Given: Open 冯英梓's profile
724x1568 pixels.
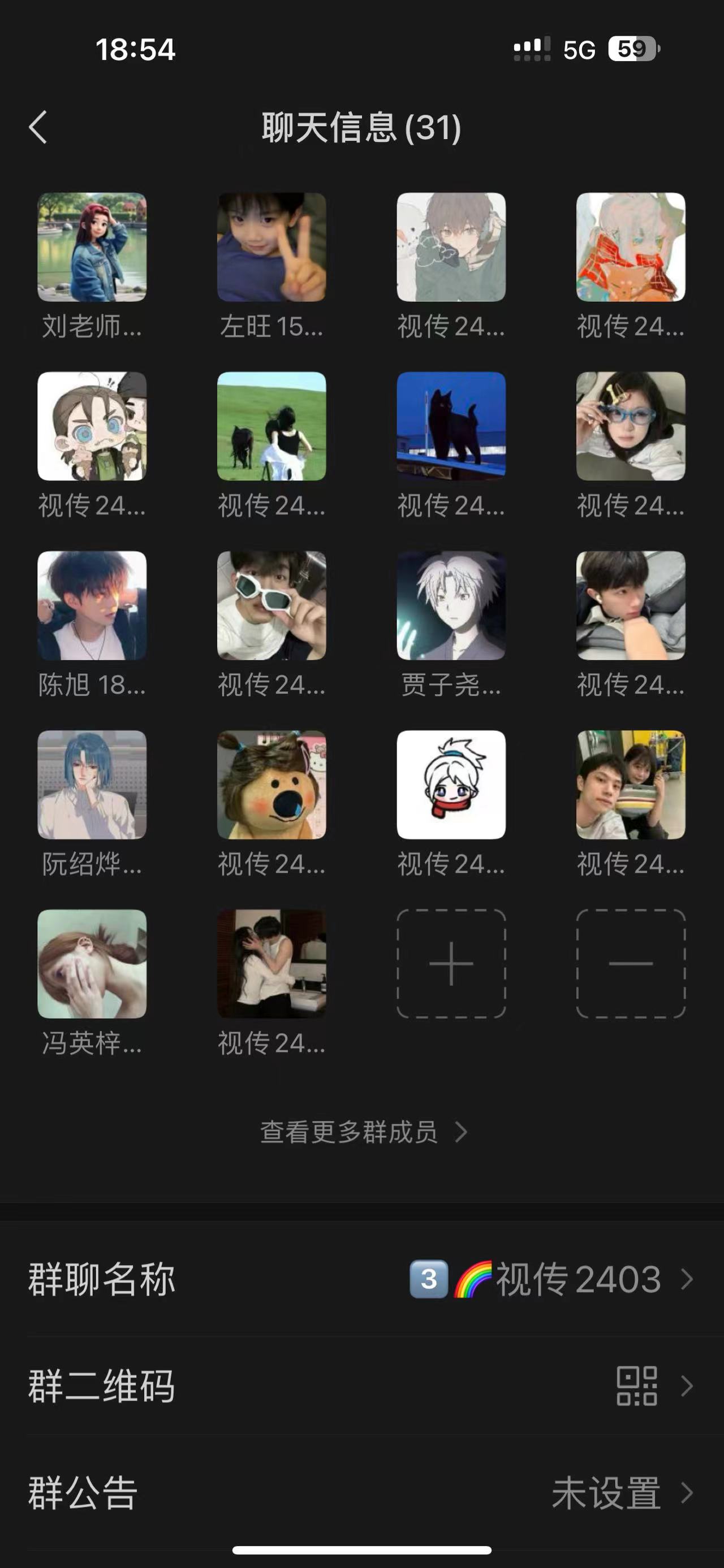Looking at the screenshot, I should click(x=92, y=964).
